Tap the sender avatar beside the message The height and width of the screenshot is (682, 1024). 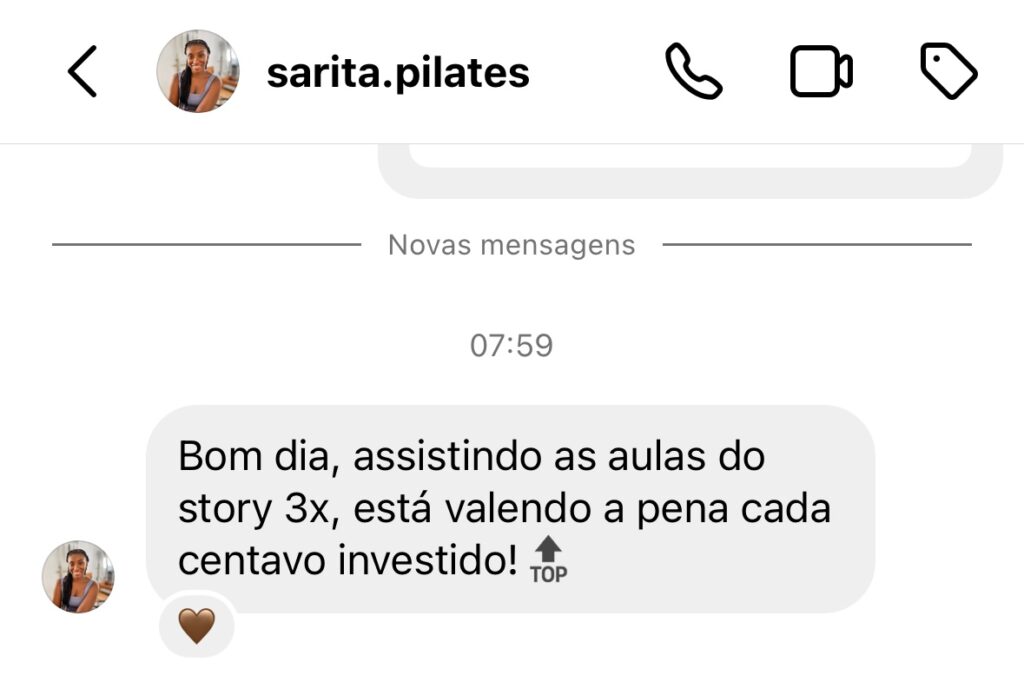point(78,577)
